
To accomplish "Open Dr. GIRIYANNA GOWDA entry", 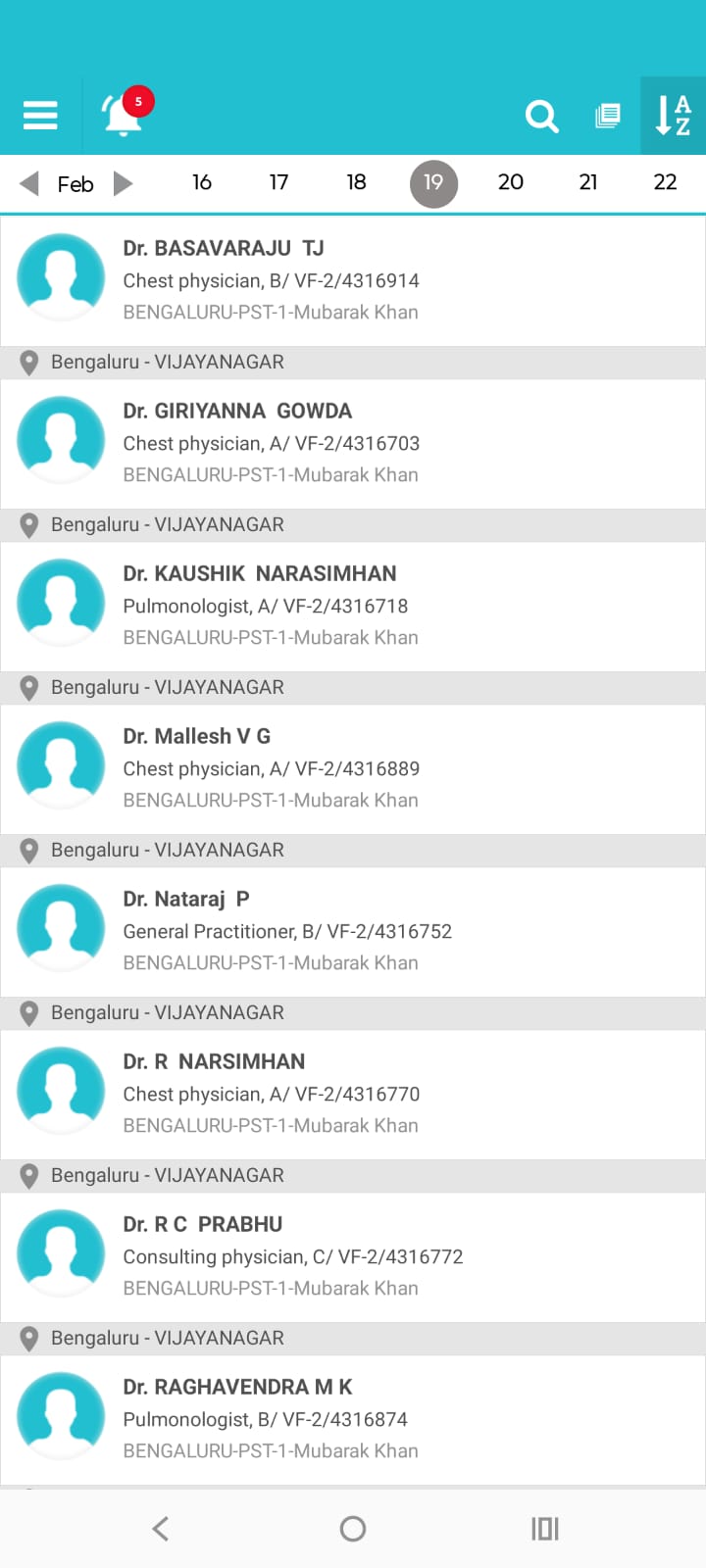I will tap(353, 443).
